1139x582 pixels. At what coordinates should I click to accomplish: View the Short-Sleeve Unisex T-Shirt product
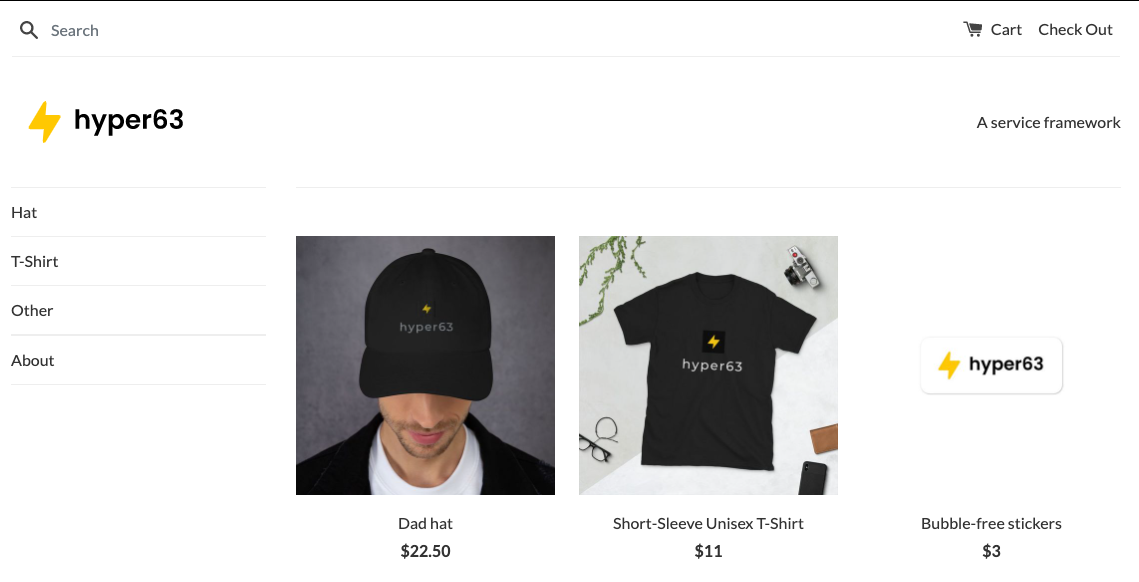click(x=708, y=366)
